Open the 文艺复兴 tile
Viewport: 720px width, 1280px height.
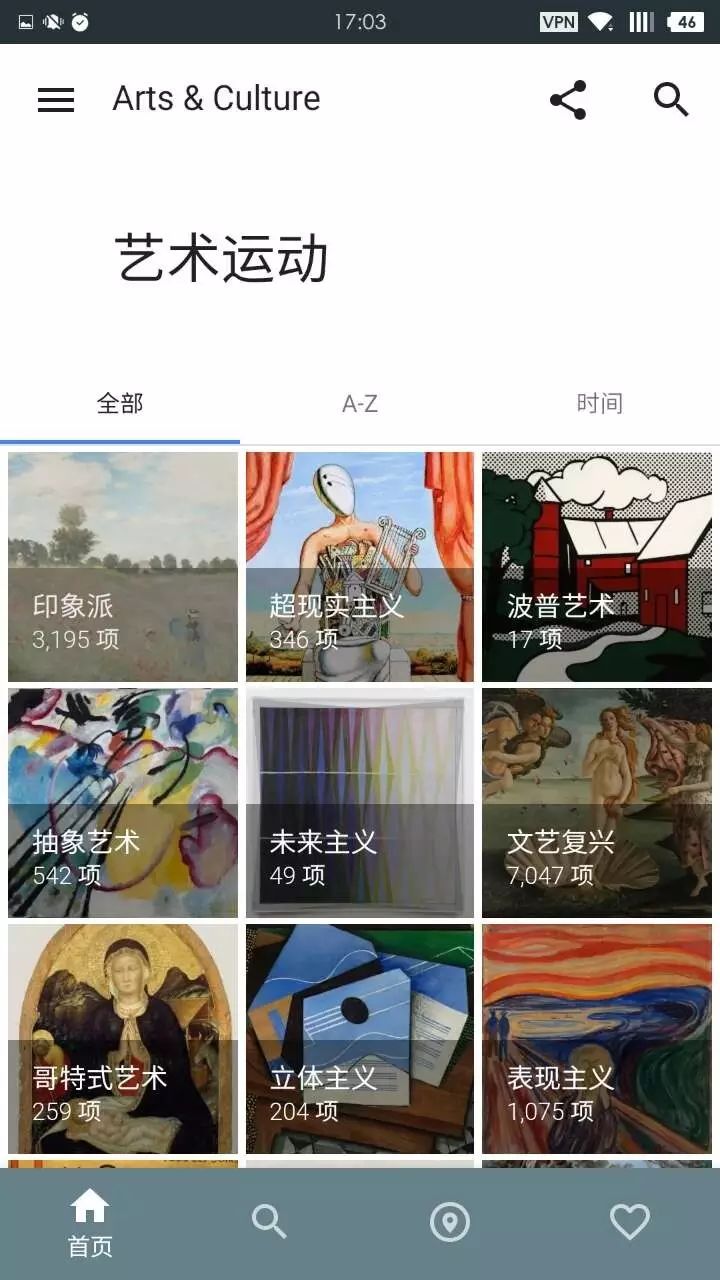pos(597,803)
